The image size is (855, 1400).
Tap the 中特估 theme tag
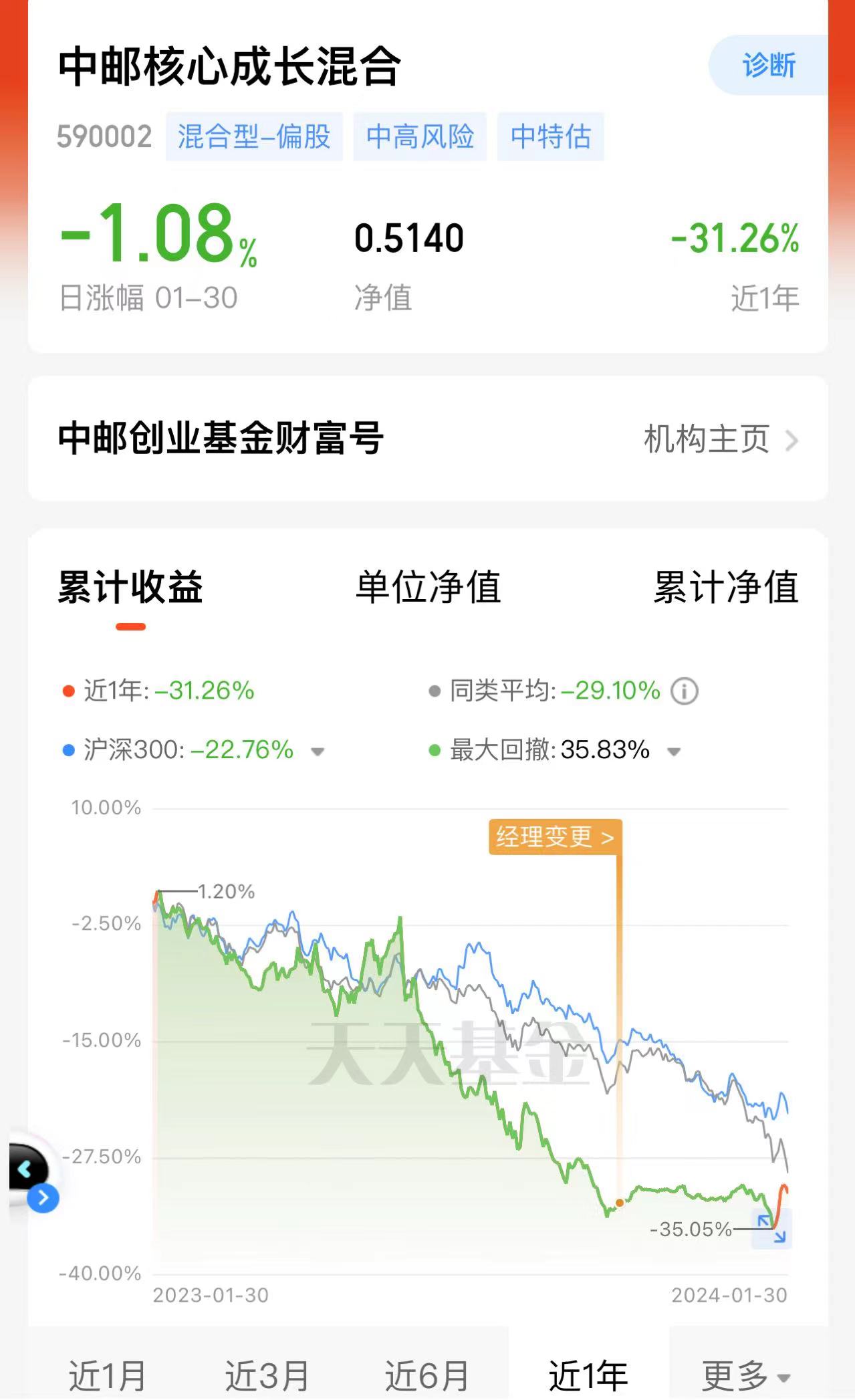(x=552, y=137)
